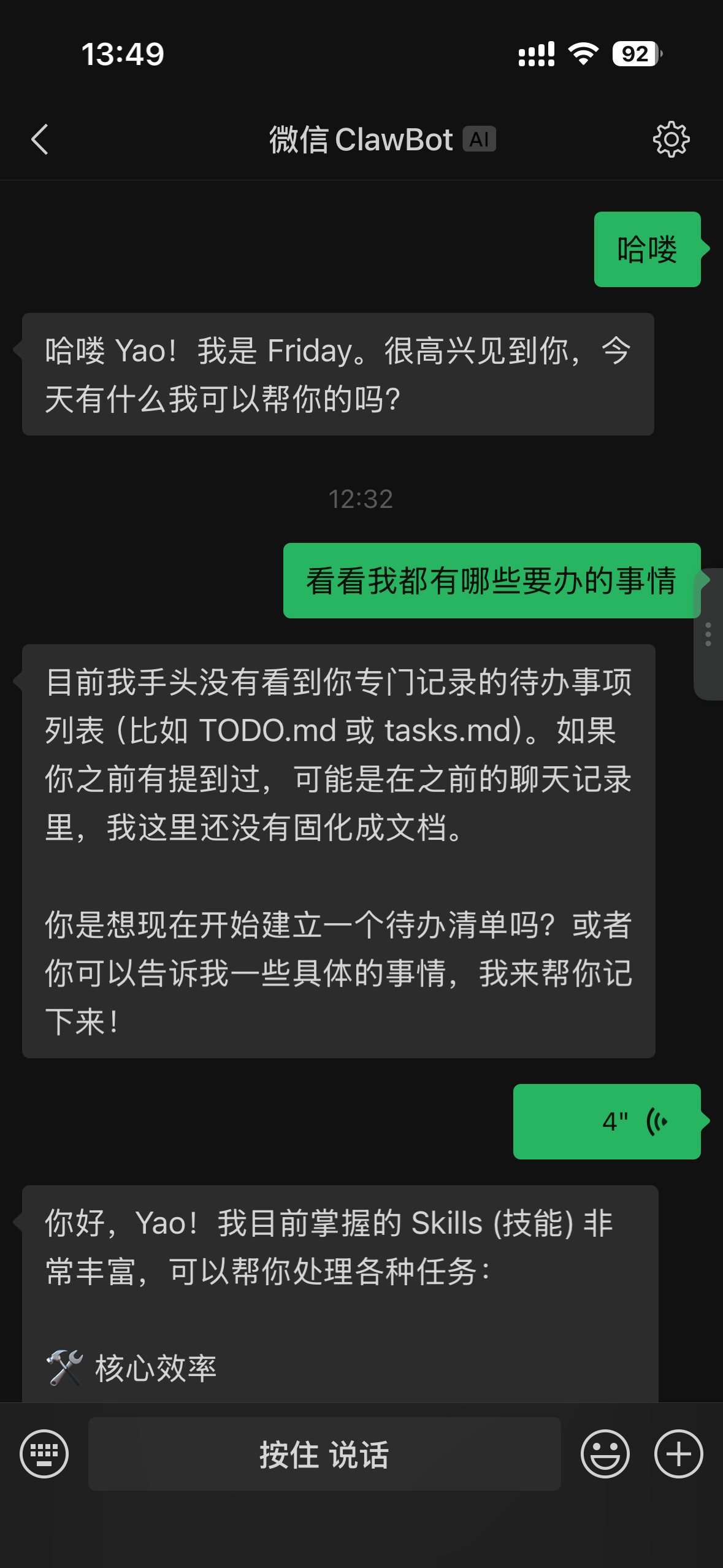Open the plus attachment menu

coord(678,1454)
